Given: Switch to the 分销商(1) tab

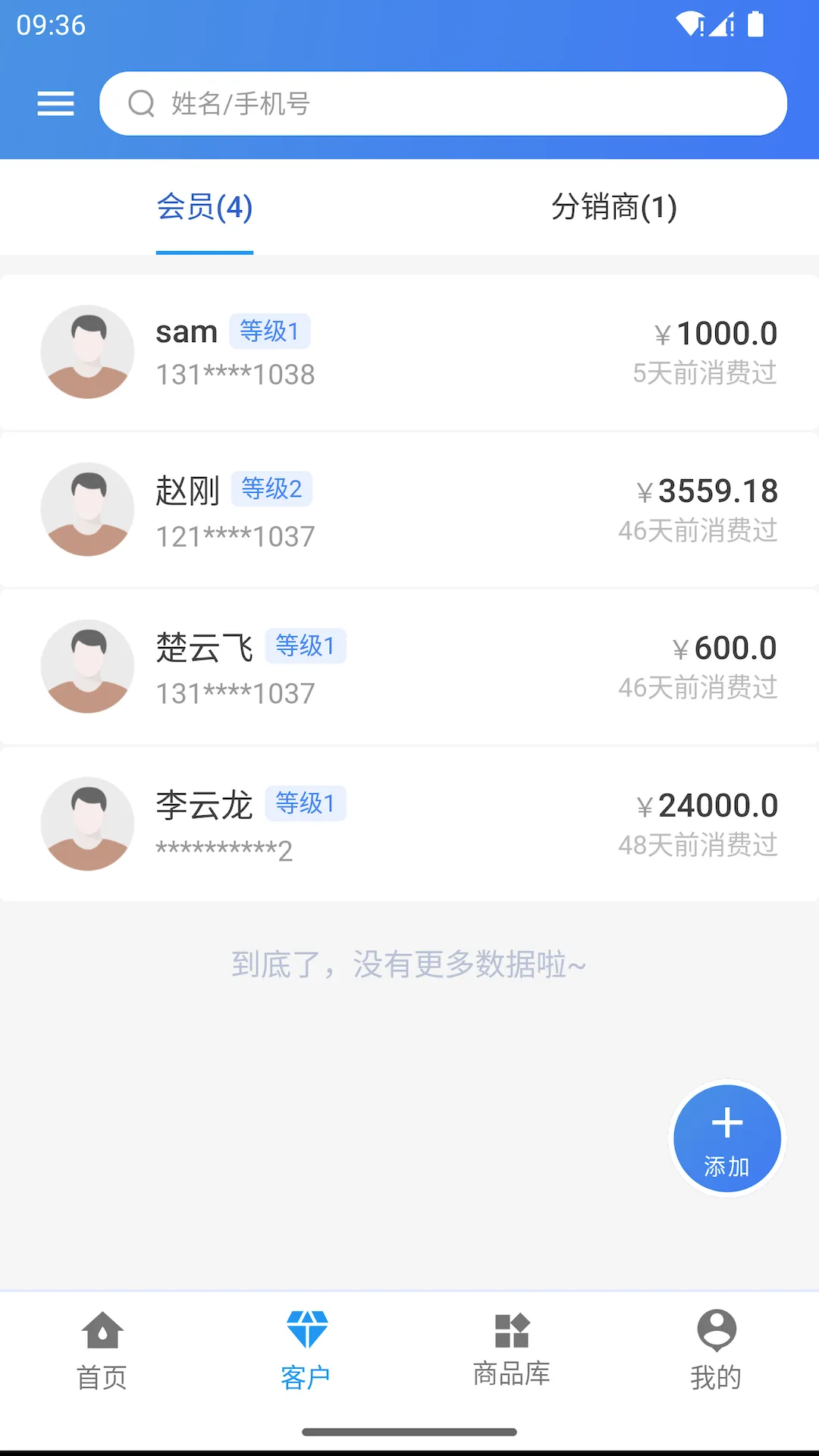Looking at the screenshot, I should tap(613, 208).
